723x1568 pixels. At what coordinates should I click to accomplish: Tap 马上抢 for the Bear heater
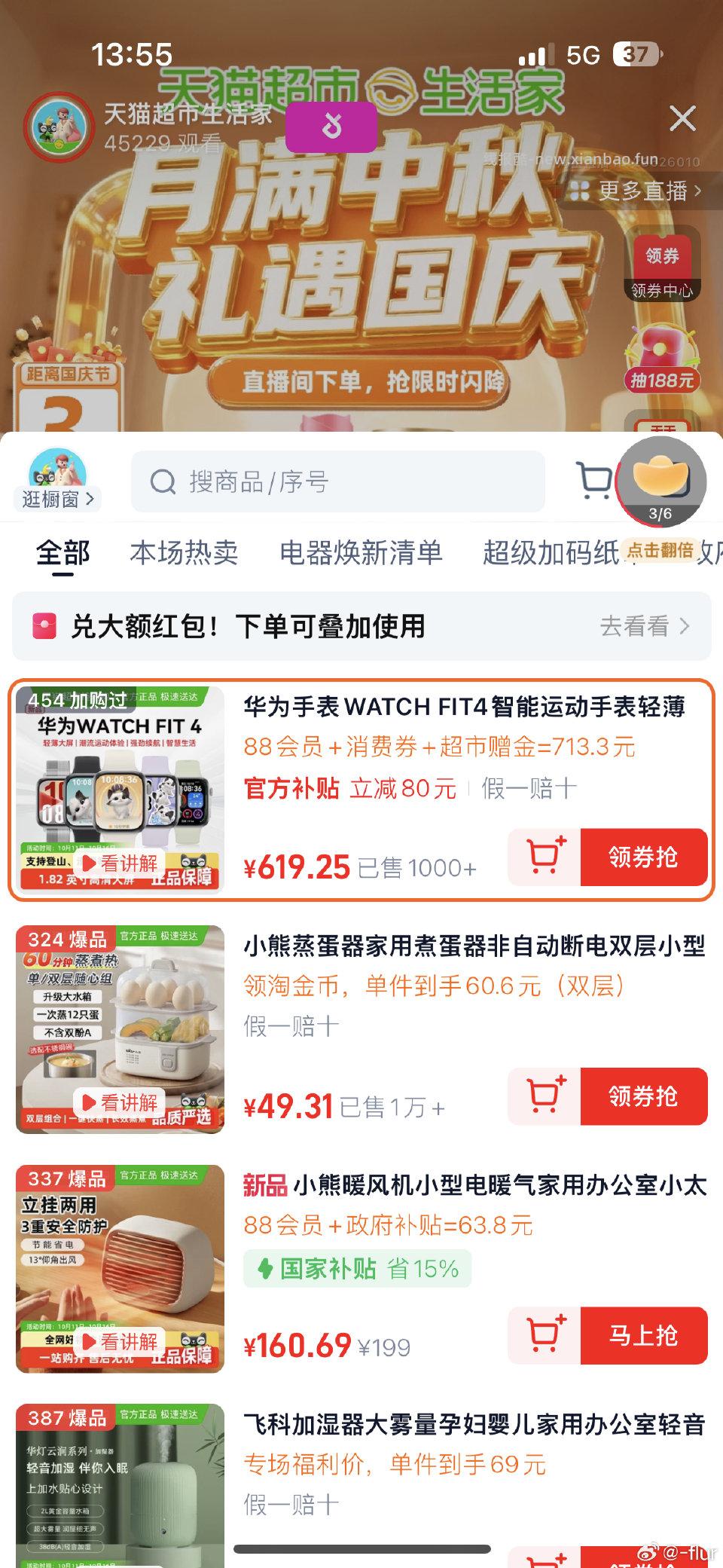tap(645, 1334)
